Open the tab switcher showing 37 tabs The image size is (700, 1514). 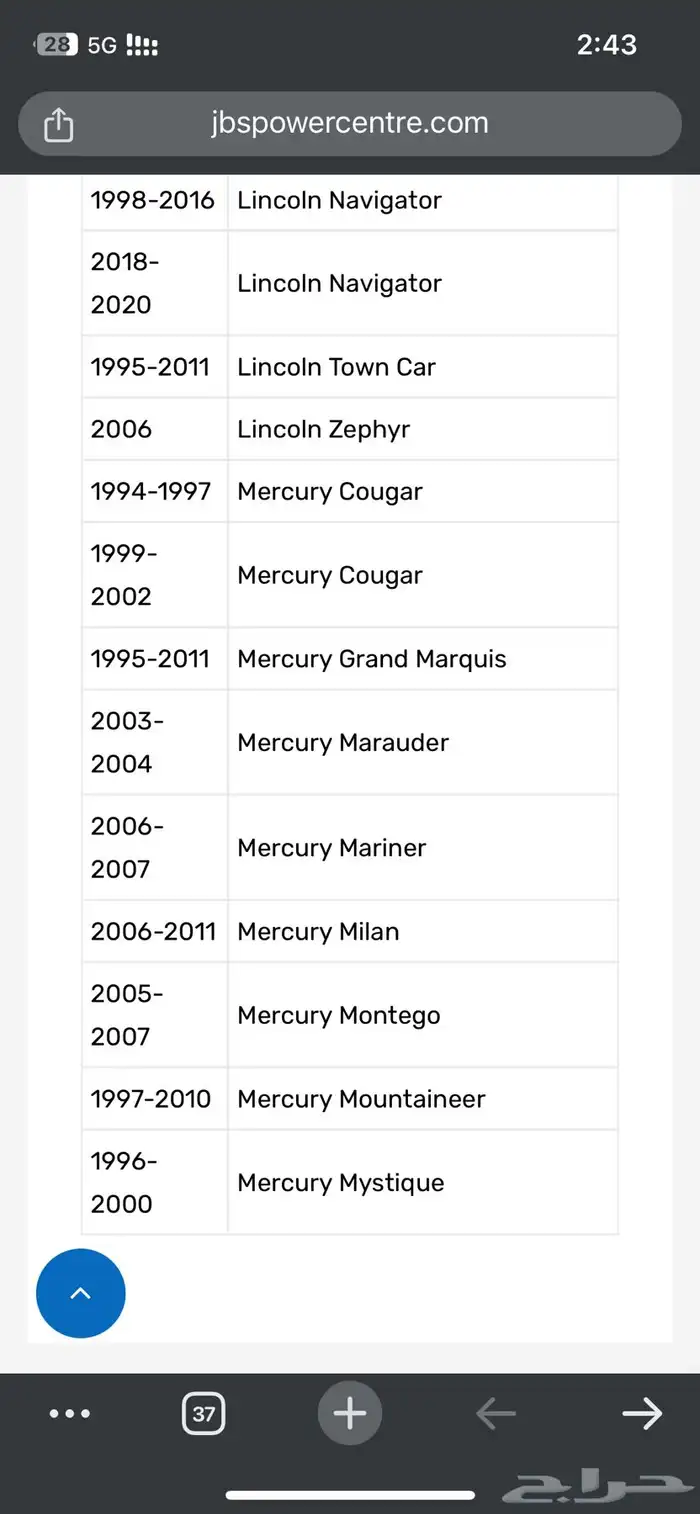click(204, 1414)
